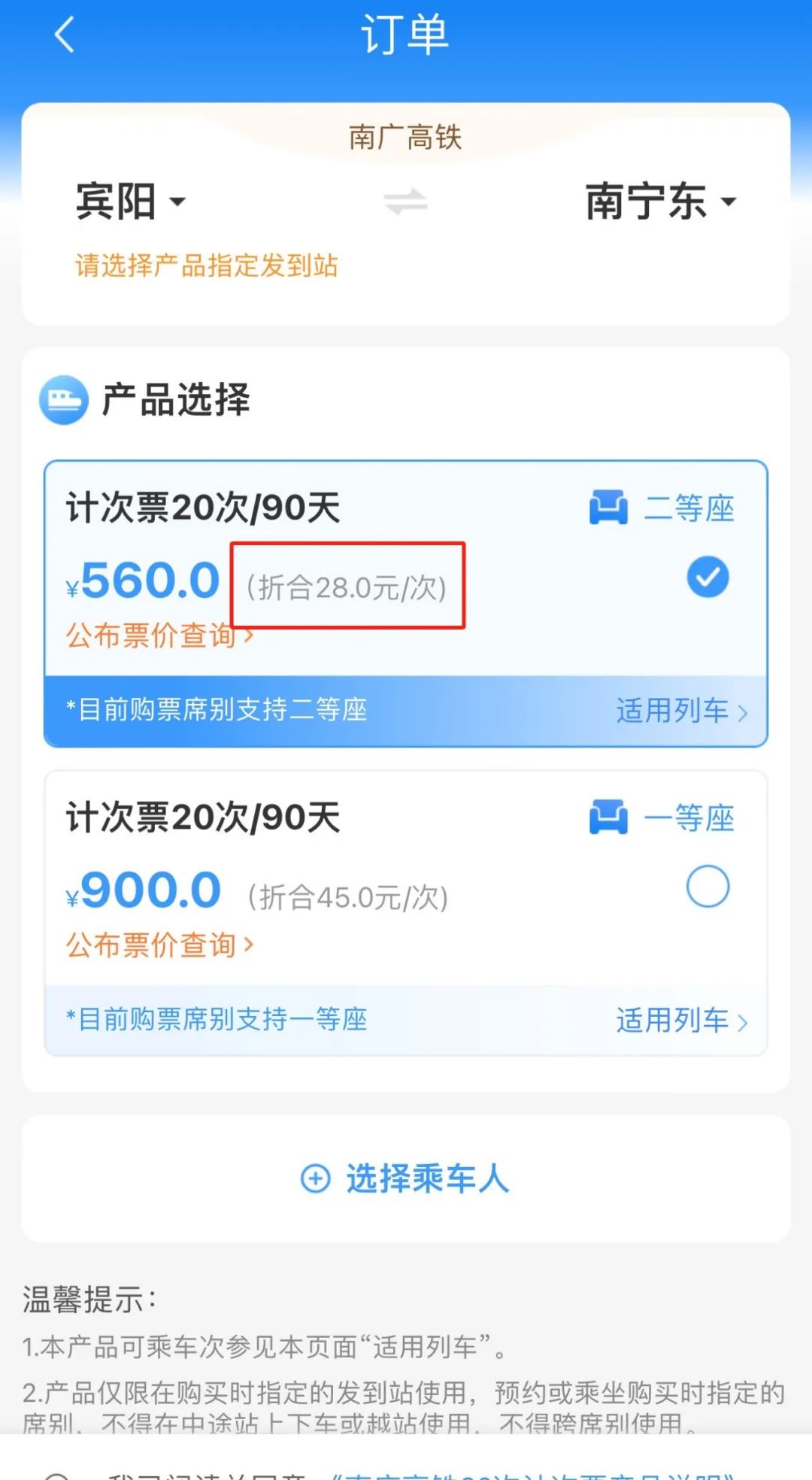812x1480 pixels.
Task: Go back from the 订单 page
Action: pos(65,35)
